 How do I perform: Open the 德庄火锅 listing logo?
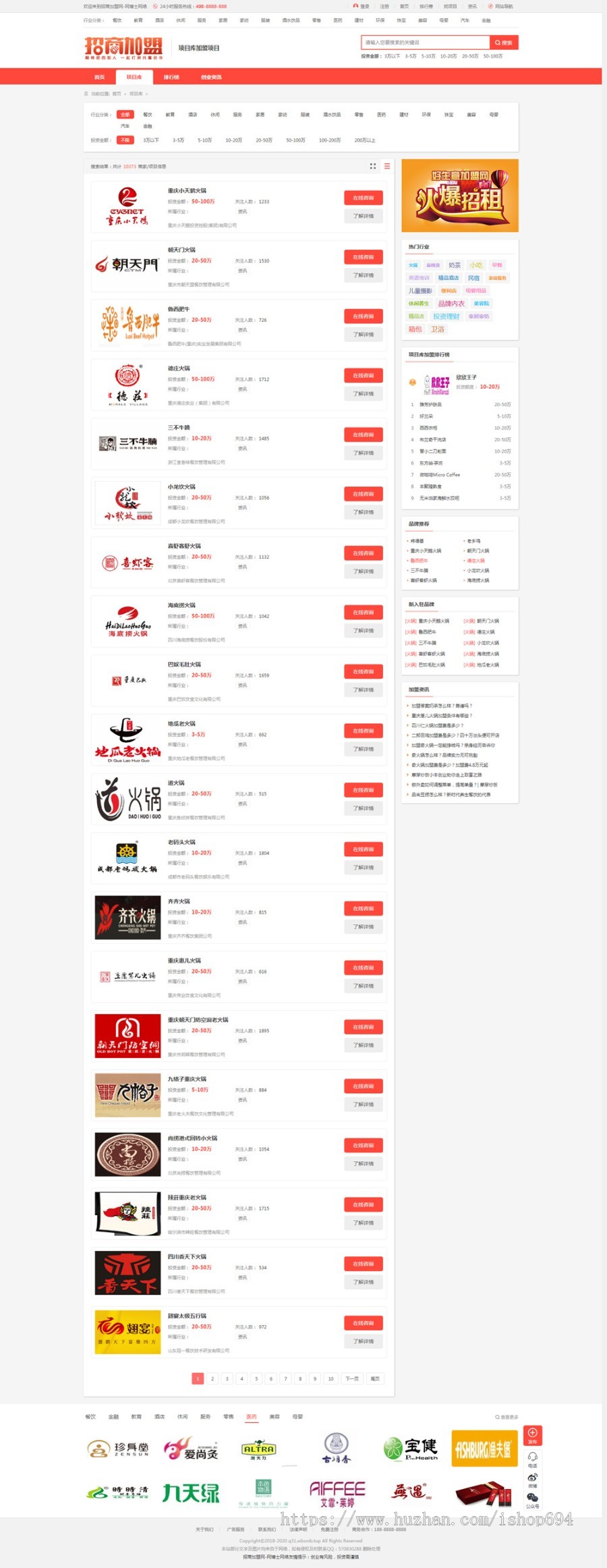coord(127,385)
